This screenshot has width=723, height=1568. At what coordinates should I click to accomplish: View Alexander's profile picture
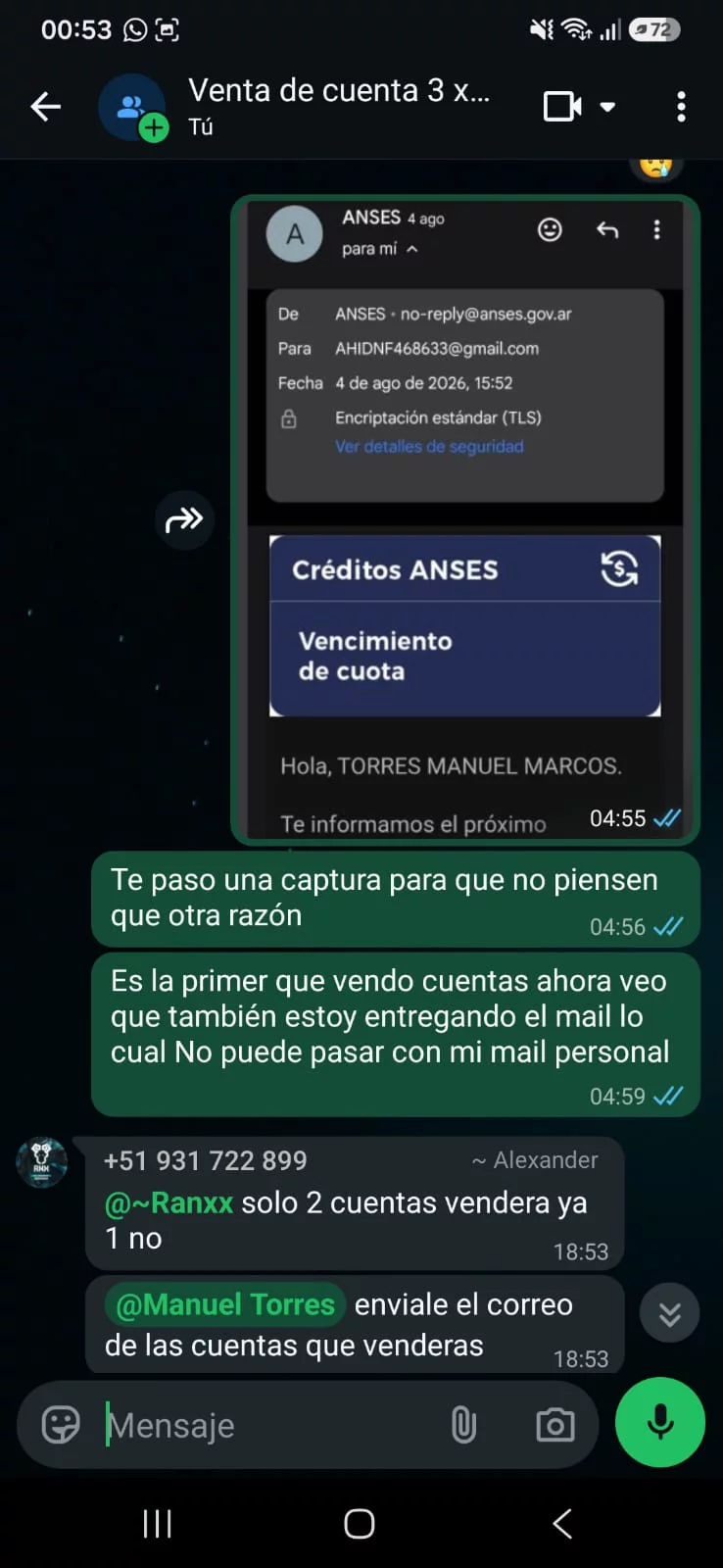point(41,1163)
